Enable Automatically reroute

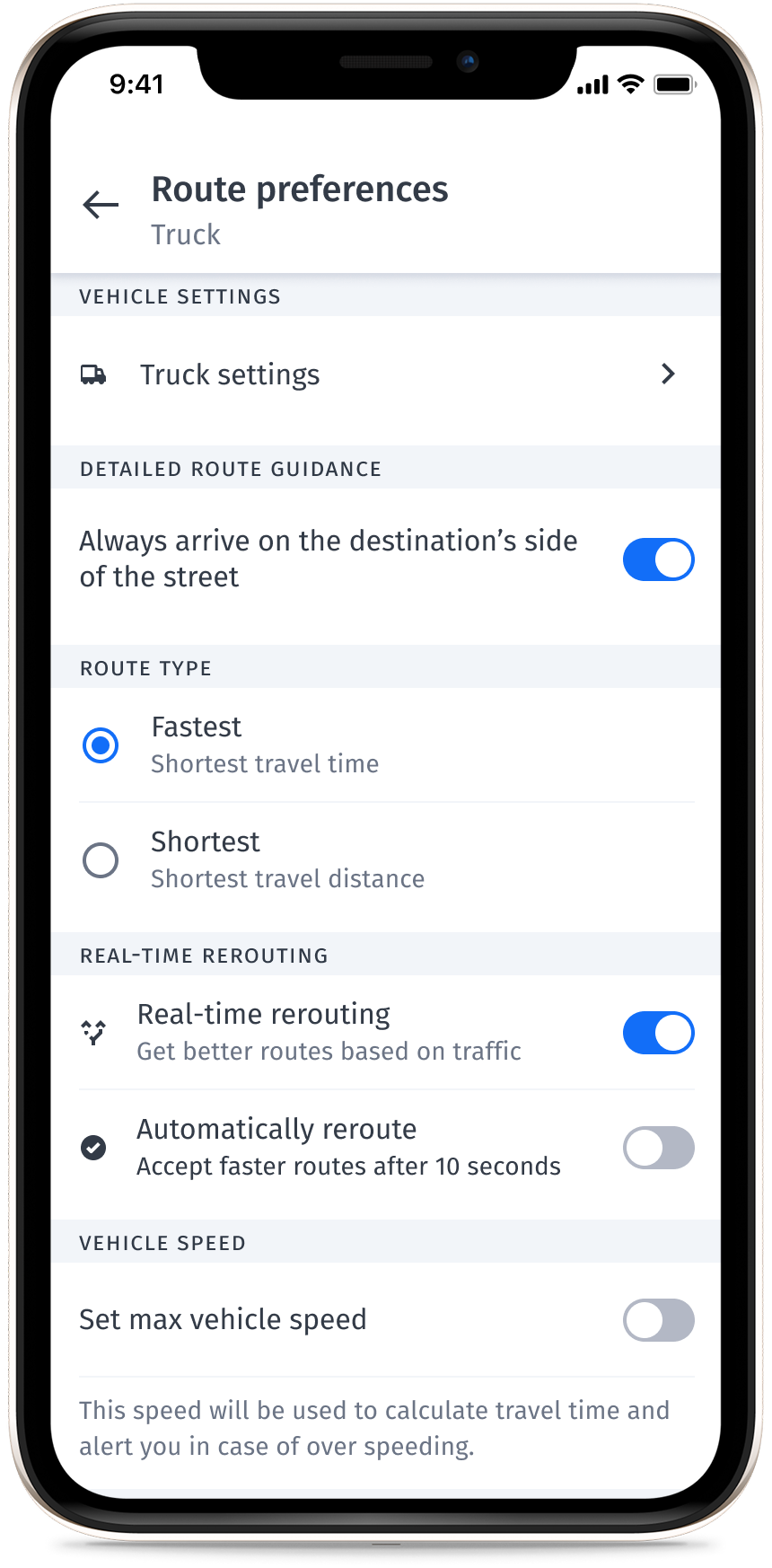pos(658,1148)
